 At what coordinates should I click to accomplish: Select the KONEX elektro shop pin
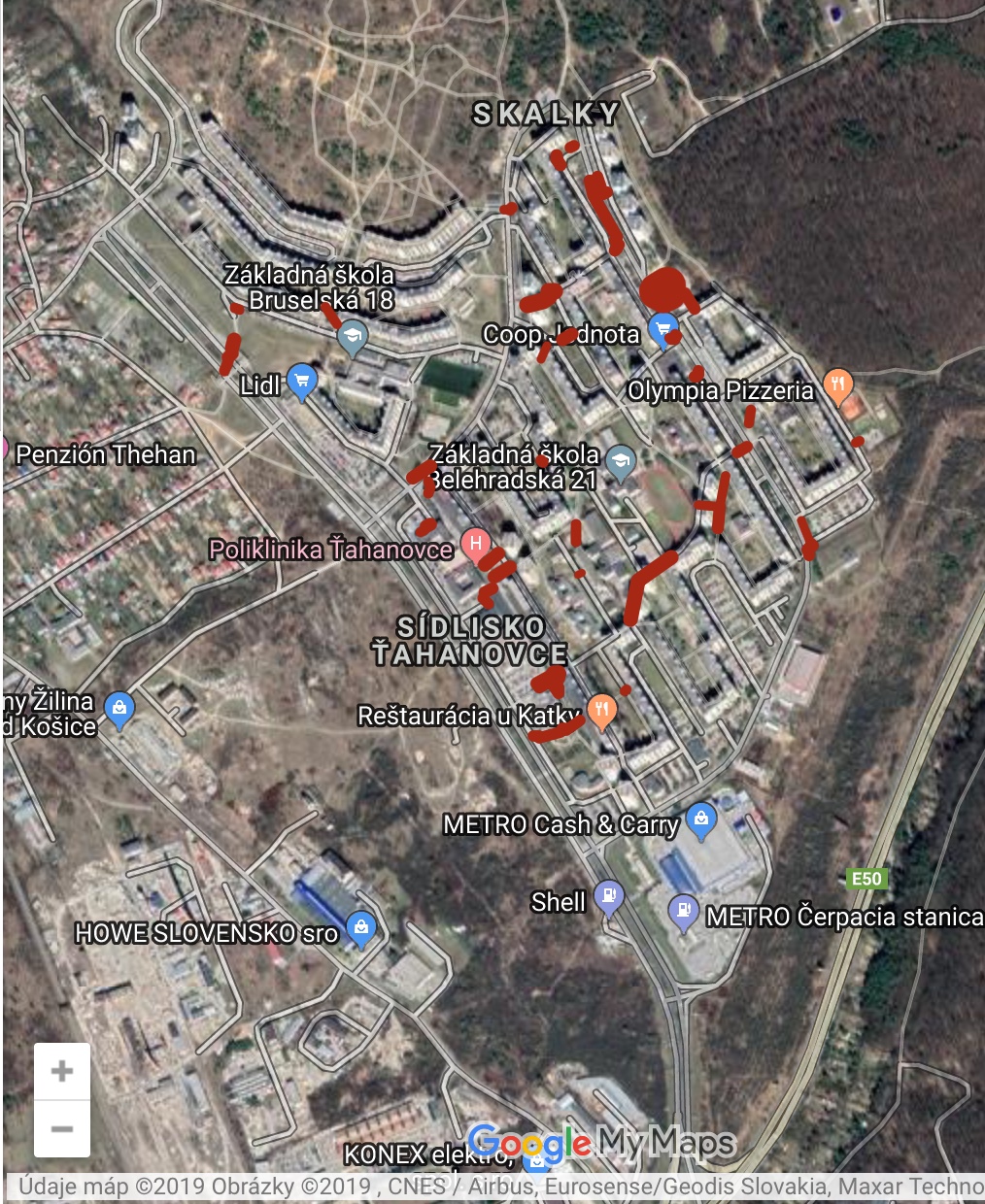tap(533, 1158)
